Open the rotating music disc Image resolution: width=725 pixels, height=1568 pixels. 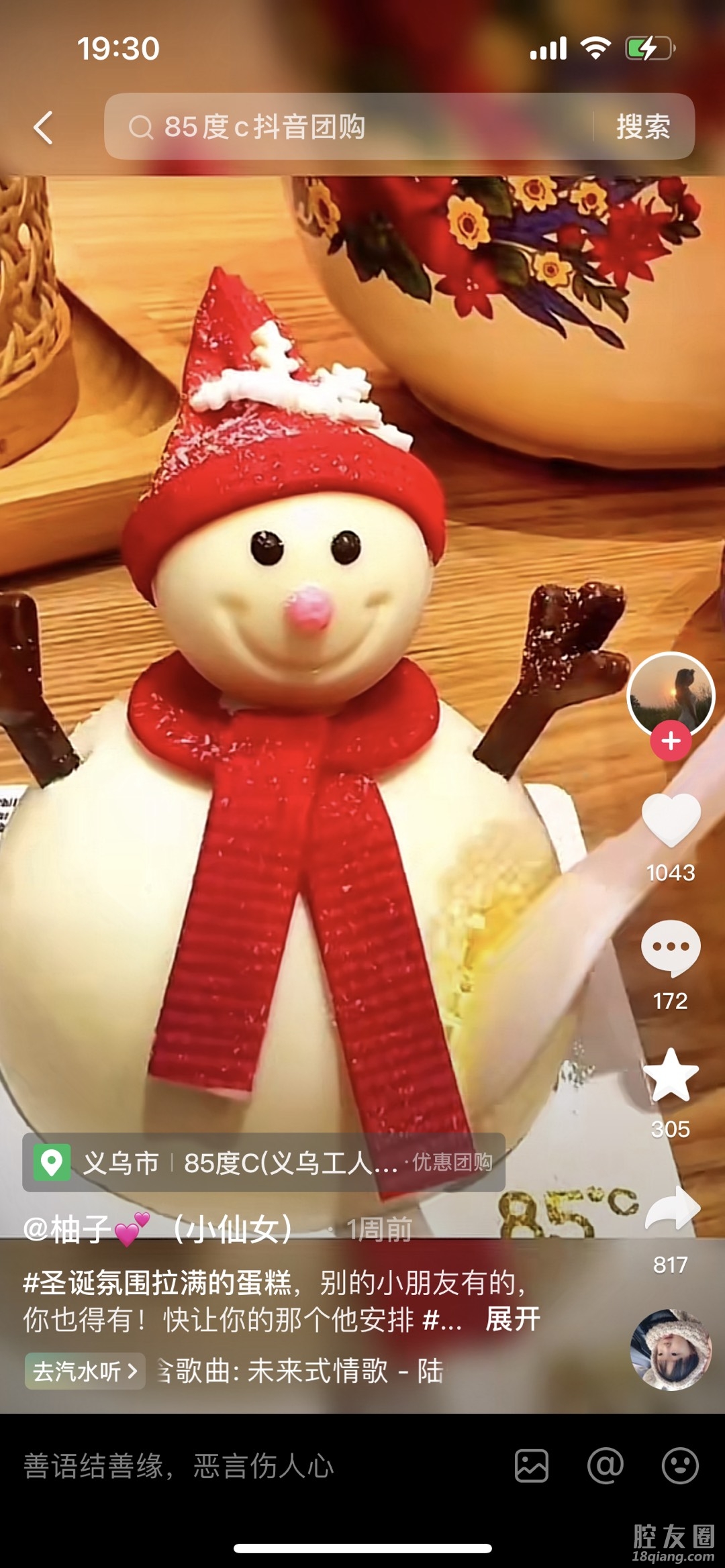tap(671, 1350)
